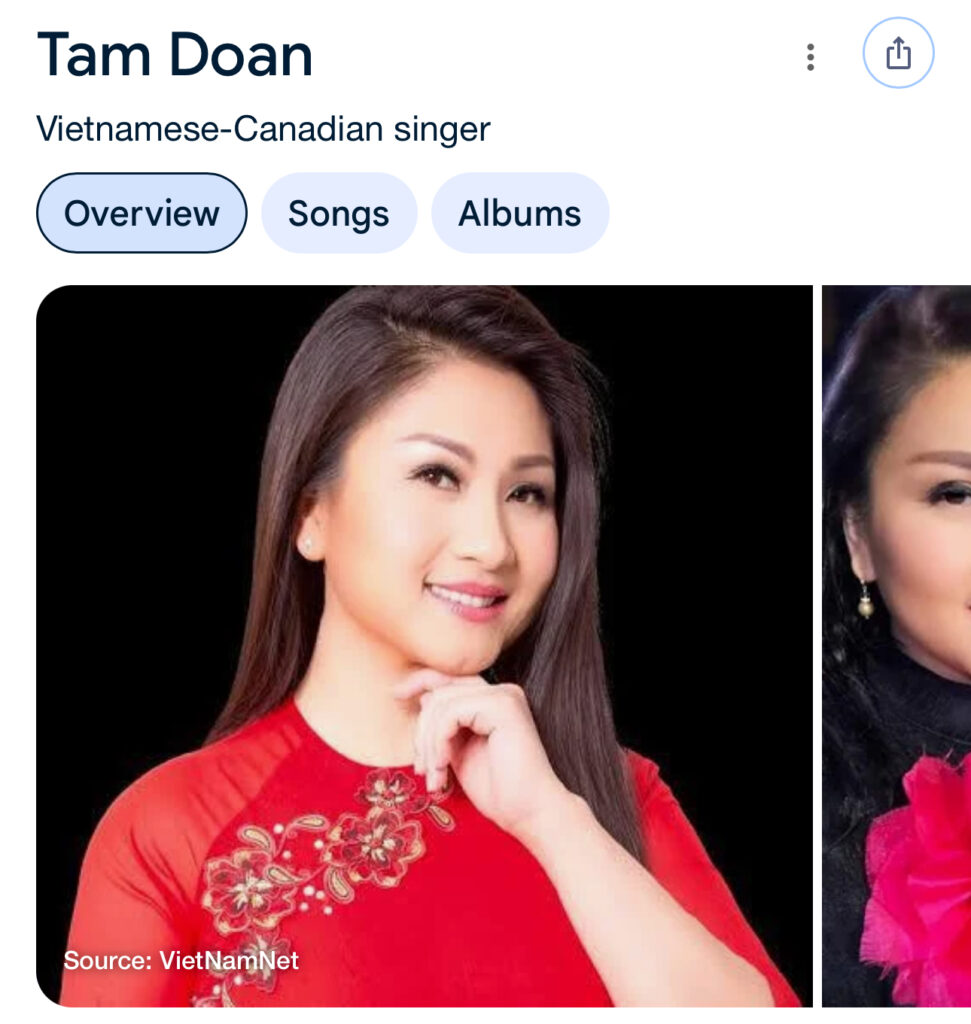This screenshot has width=971, height=1024.
Task: Switch to the Songs tab
Action: pyautogui.click(x=338, y=213)
